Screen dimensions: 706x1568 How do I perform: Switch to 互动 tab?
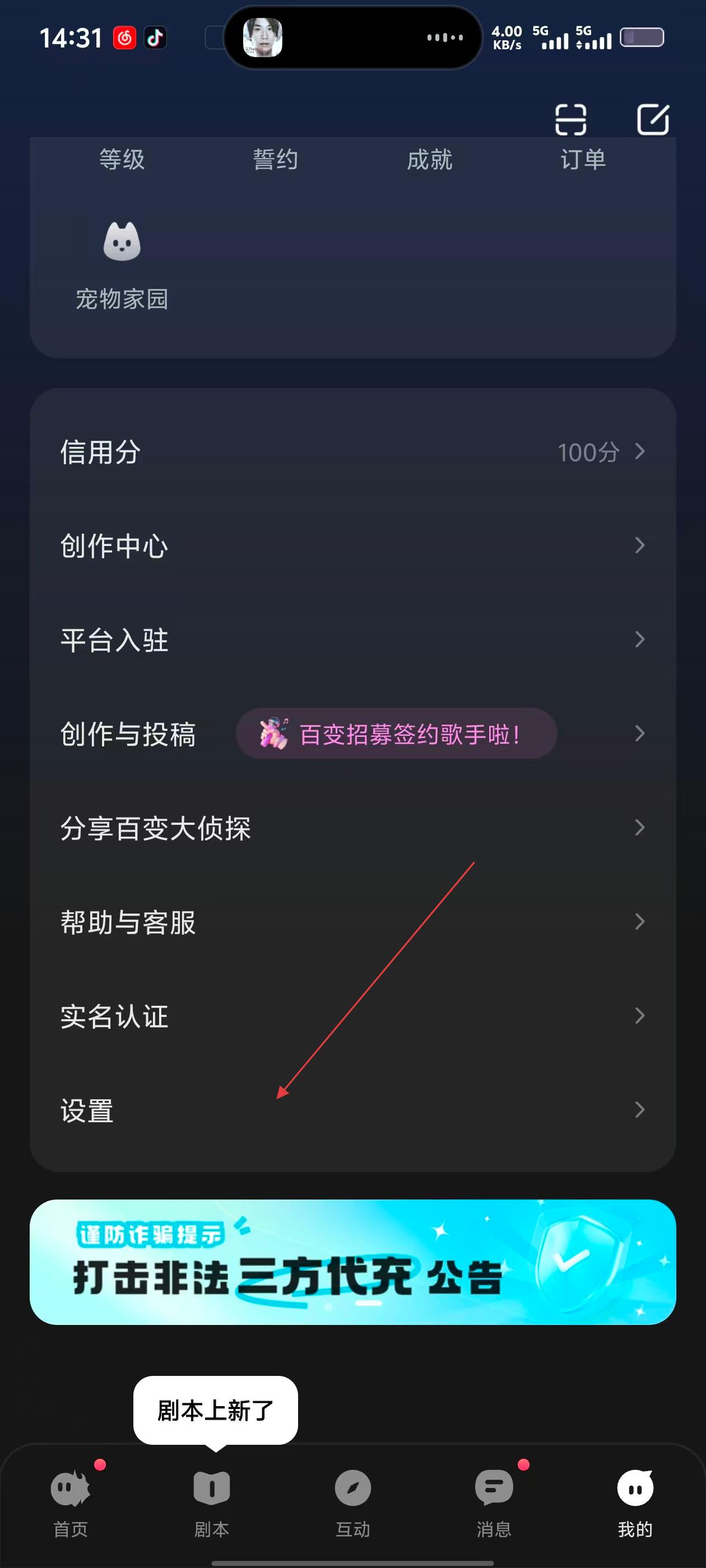(x=352, y=1502)
